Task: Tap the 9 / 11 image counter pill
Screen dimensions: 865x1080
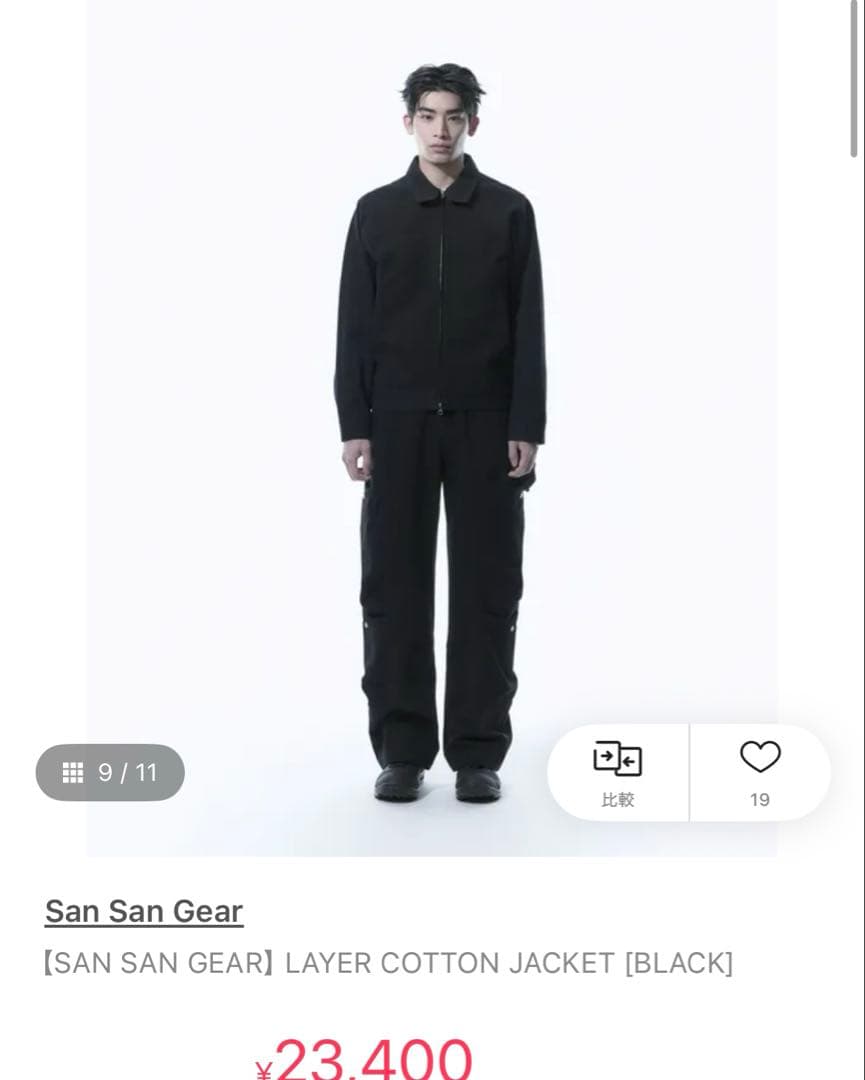Action: coord(110,772)
